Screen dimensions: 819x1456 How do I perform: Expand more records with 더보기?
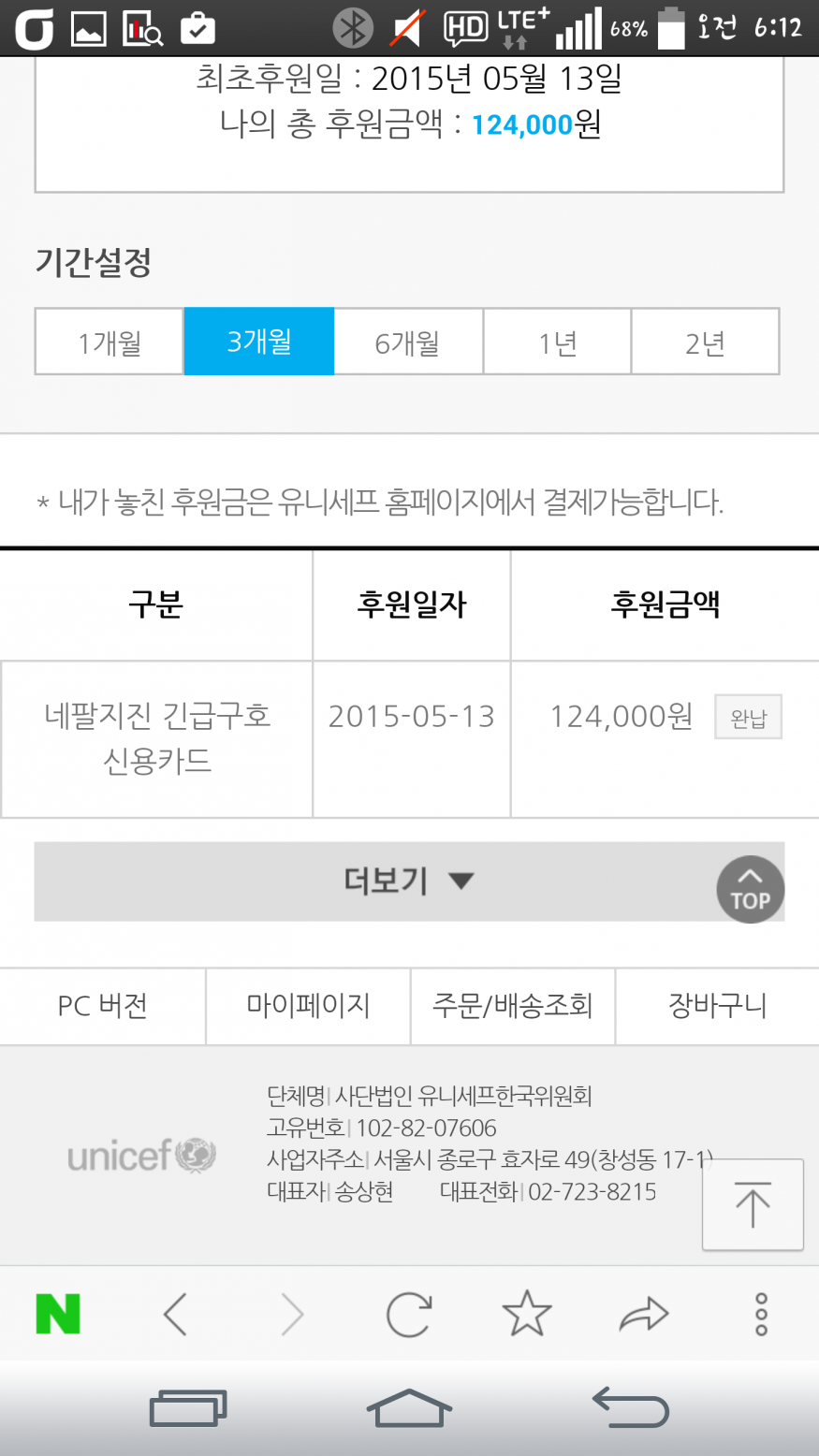[x=409, y=881]
